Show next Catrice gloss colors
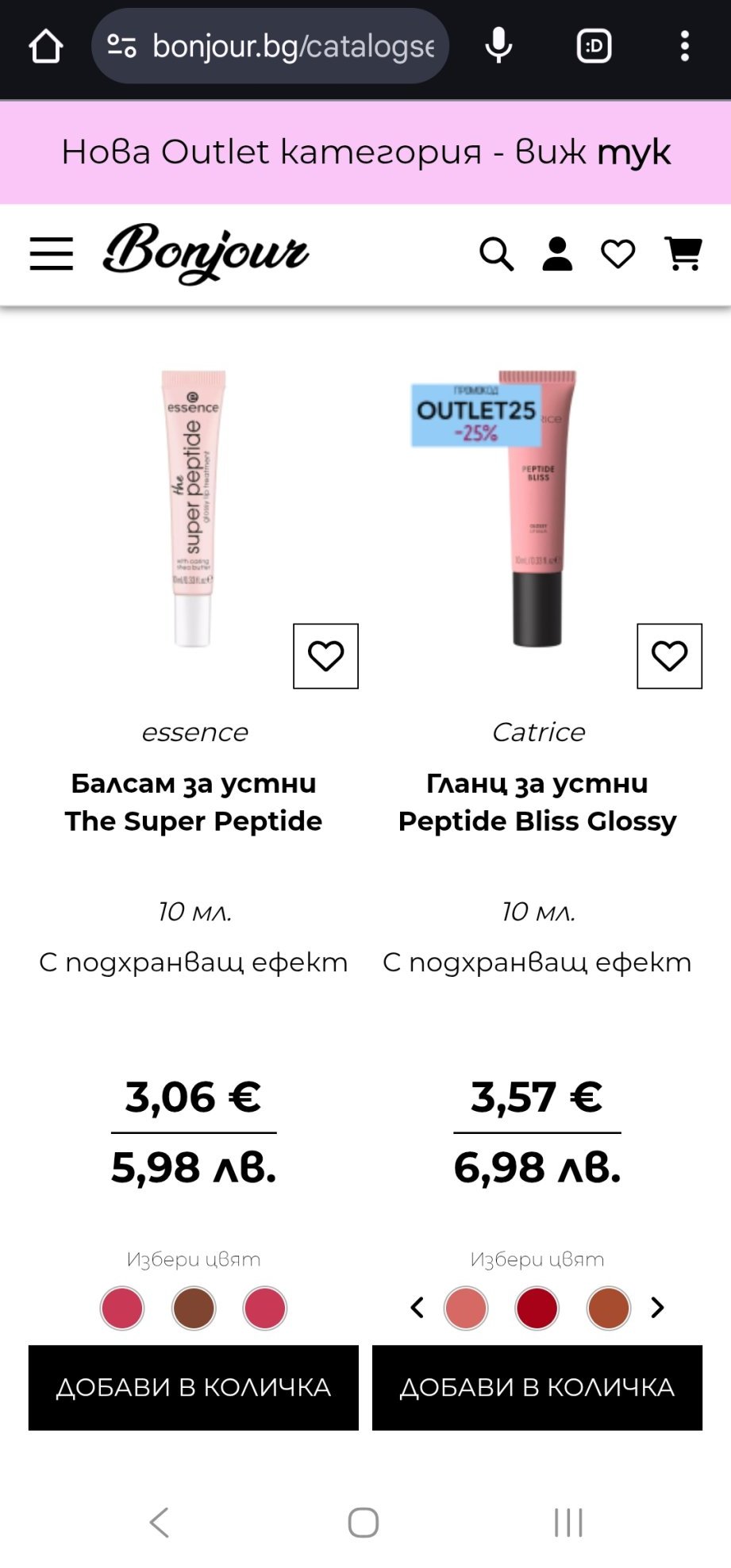 (x=657, y=1308)
